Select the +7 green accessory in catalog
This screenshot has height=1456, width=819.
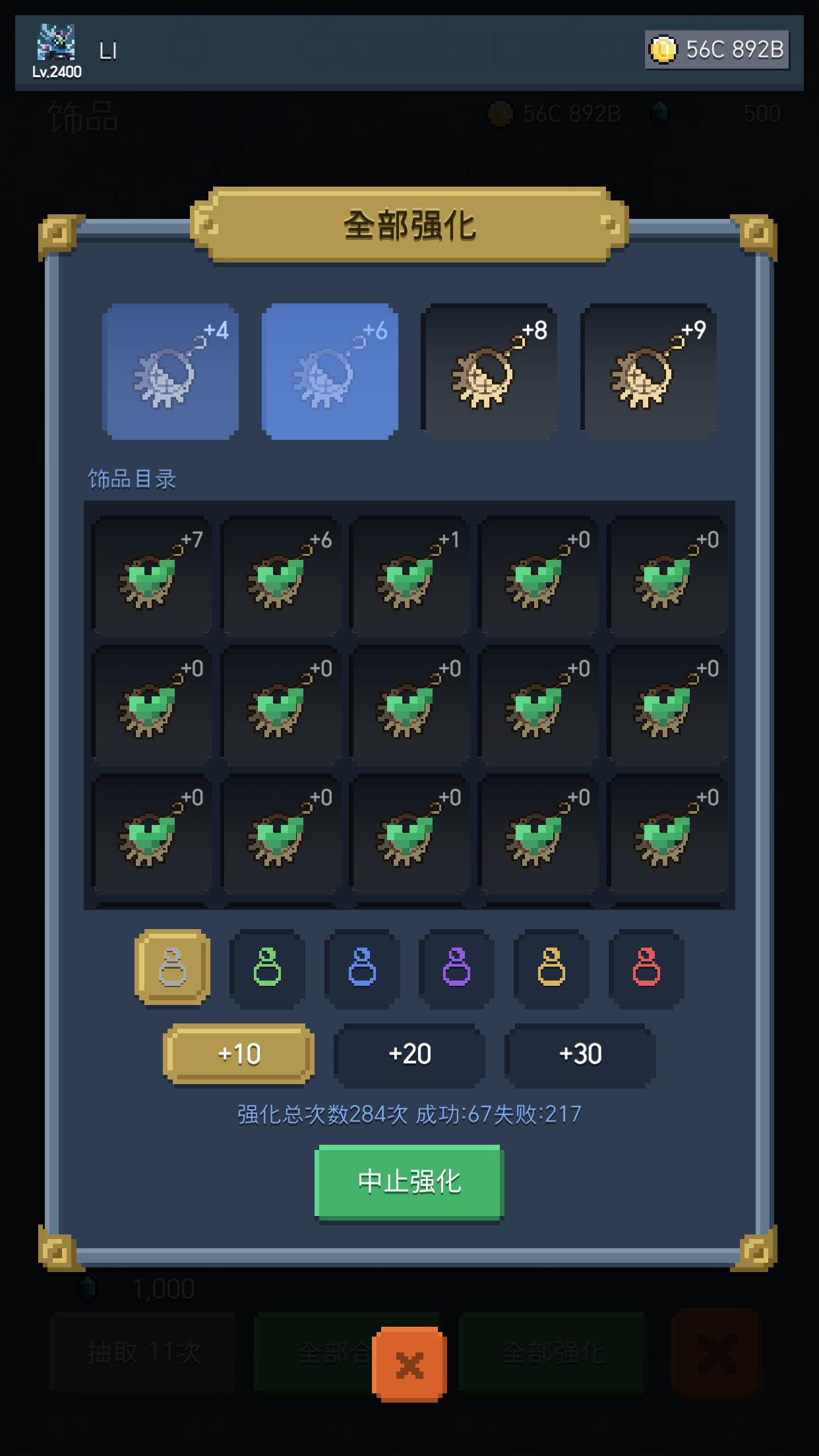[x=152, y=574]
